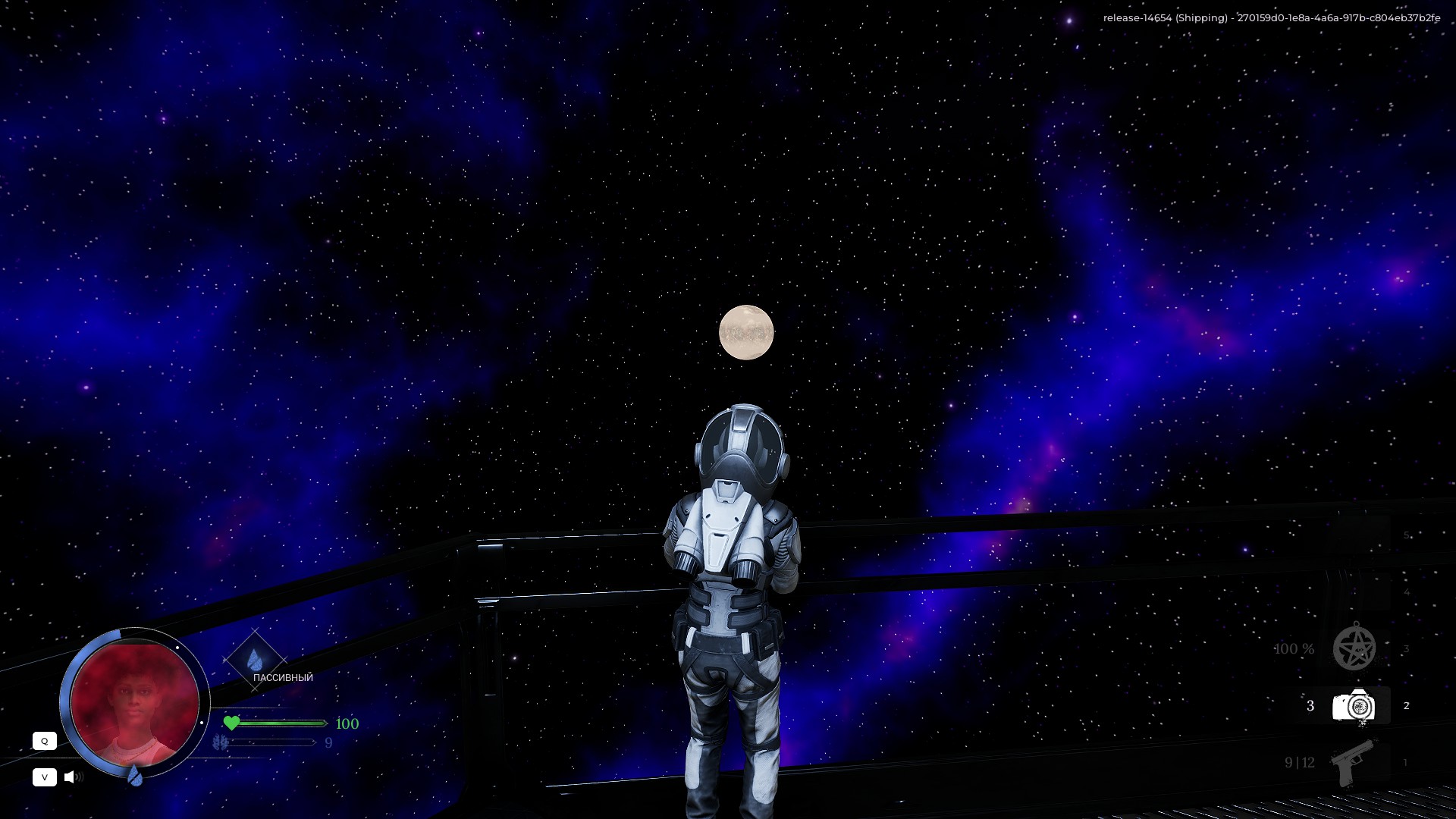Select the pistol weapon slot

(1354, 762)
